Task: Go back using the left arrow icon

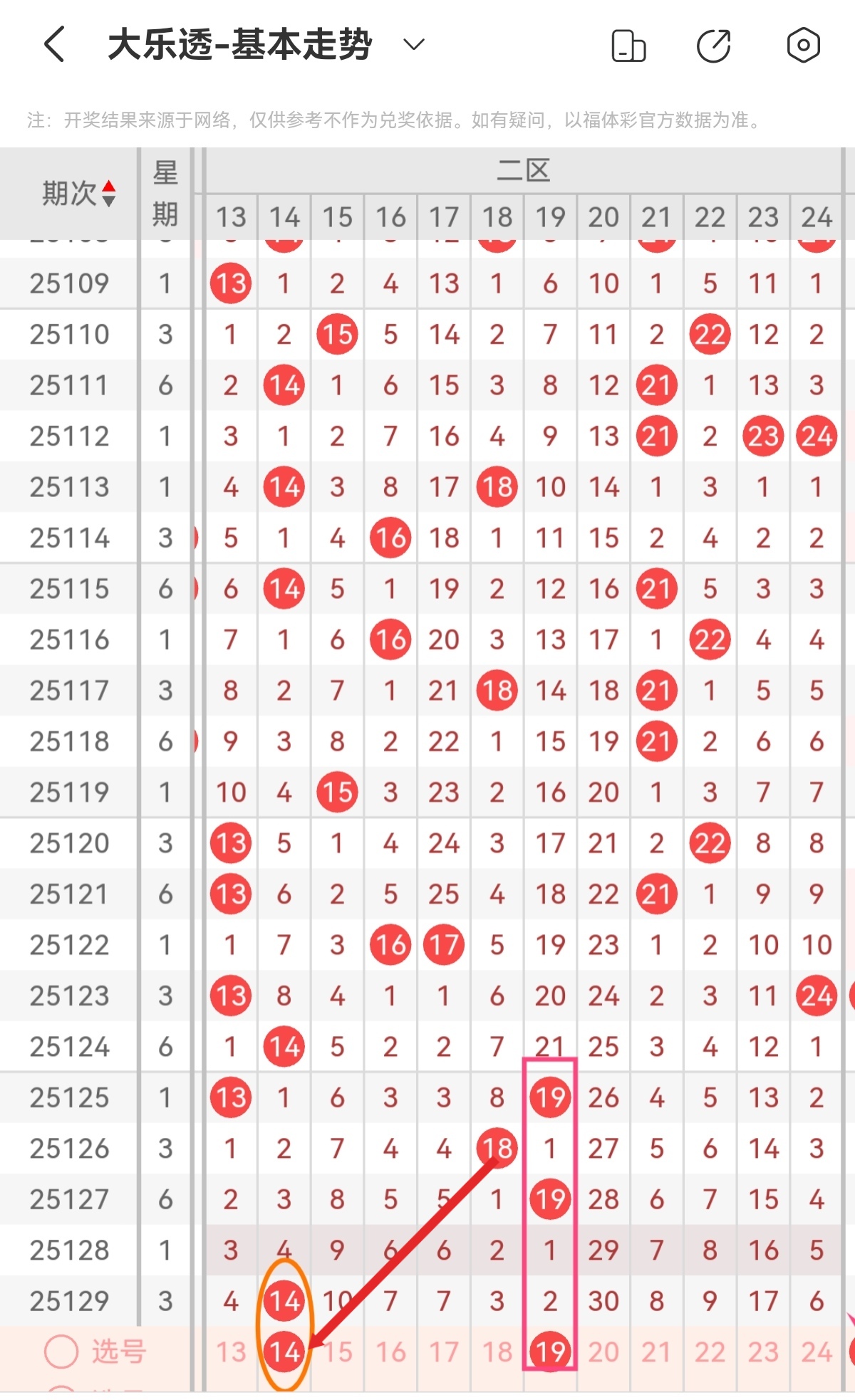Action: [x=54, y=44]
